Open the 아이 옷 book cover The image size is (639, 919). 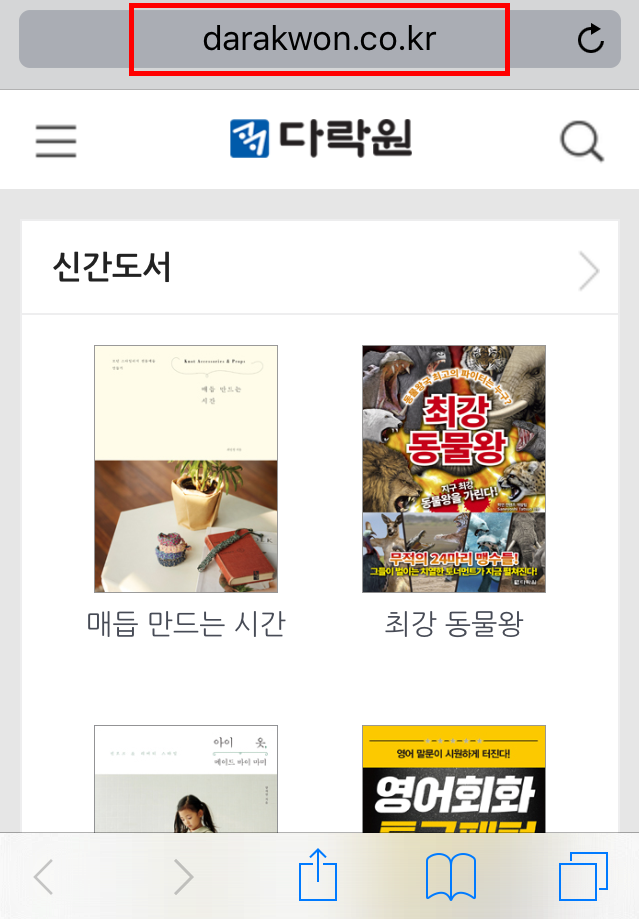tap(186, 778)
